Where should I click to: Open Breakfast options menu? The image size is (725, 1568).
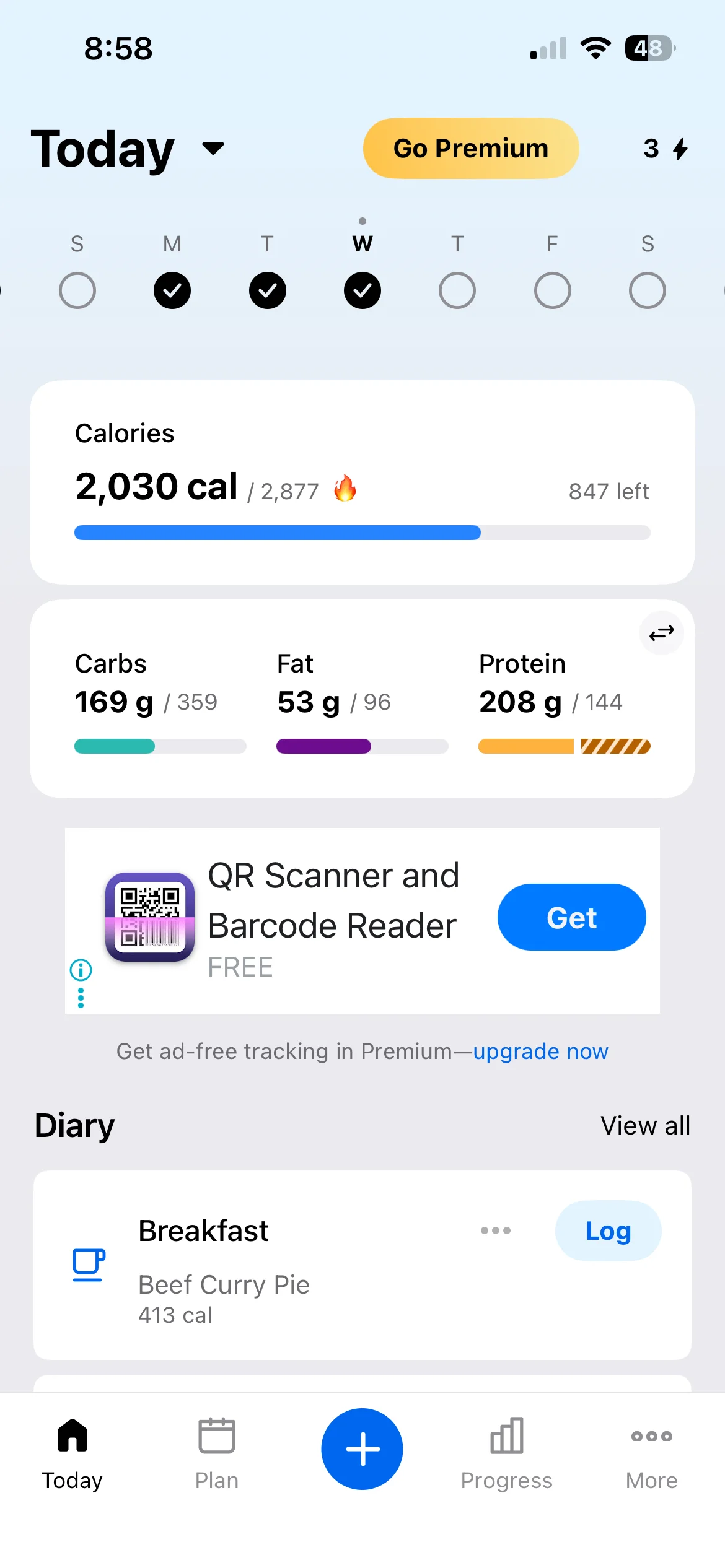496,1230
